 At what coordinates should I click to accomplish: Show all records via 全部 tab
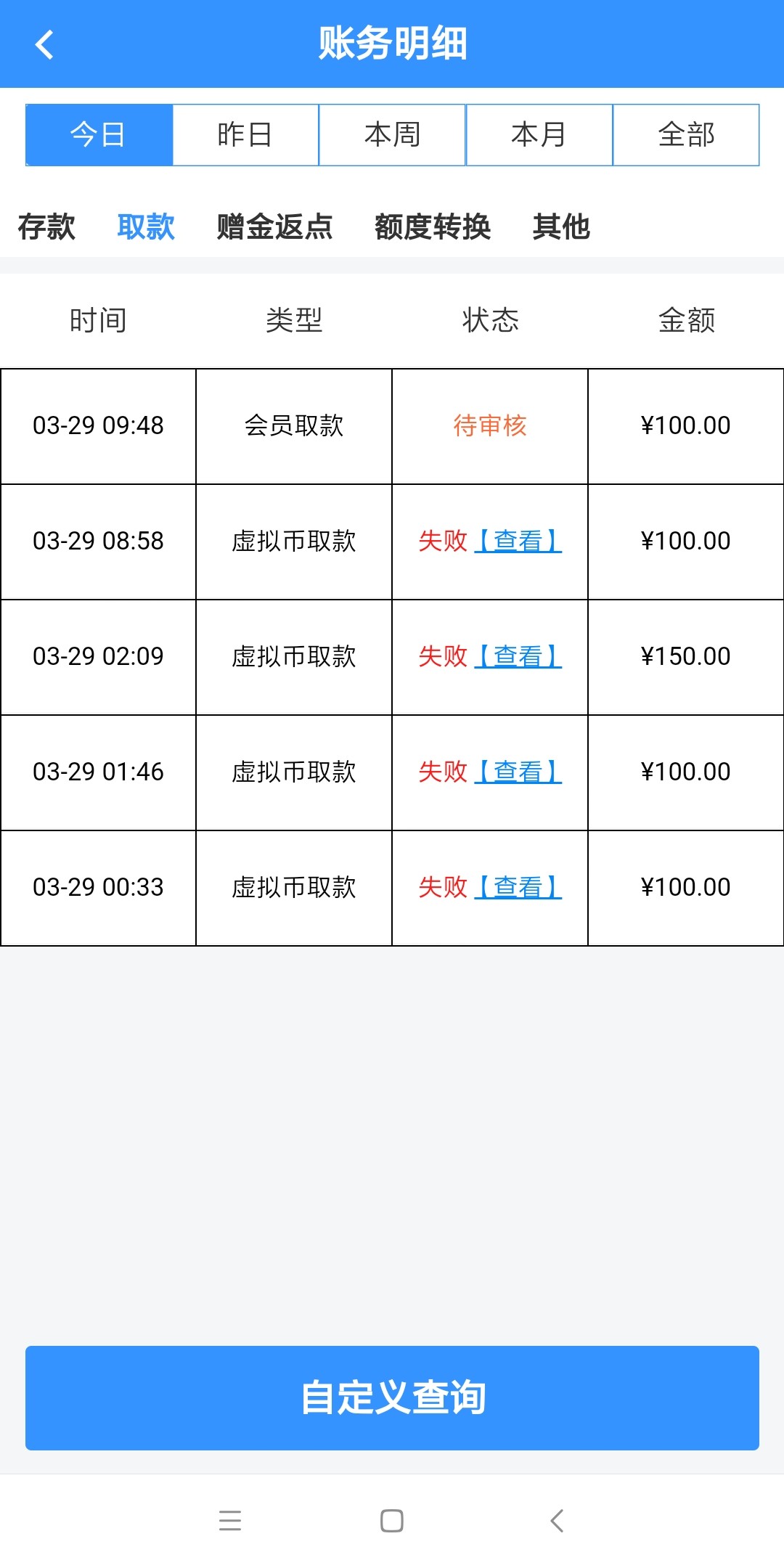(x=686, y=134)
